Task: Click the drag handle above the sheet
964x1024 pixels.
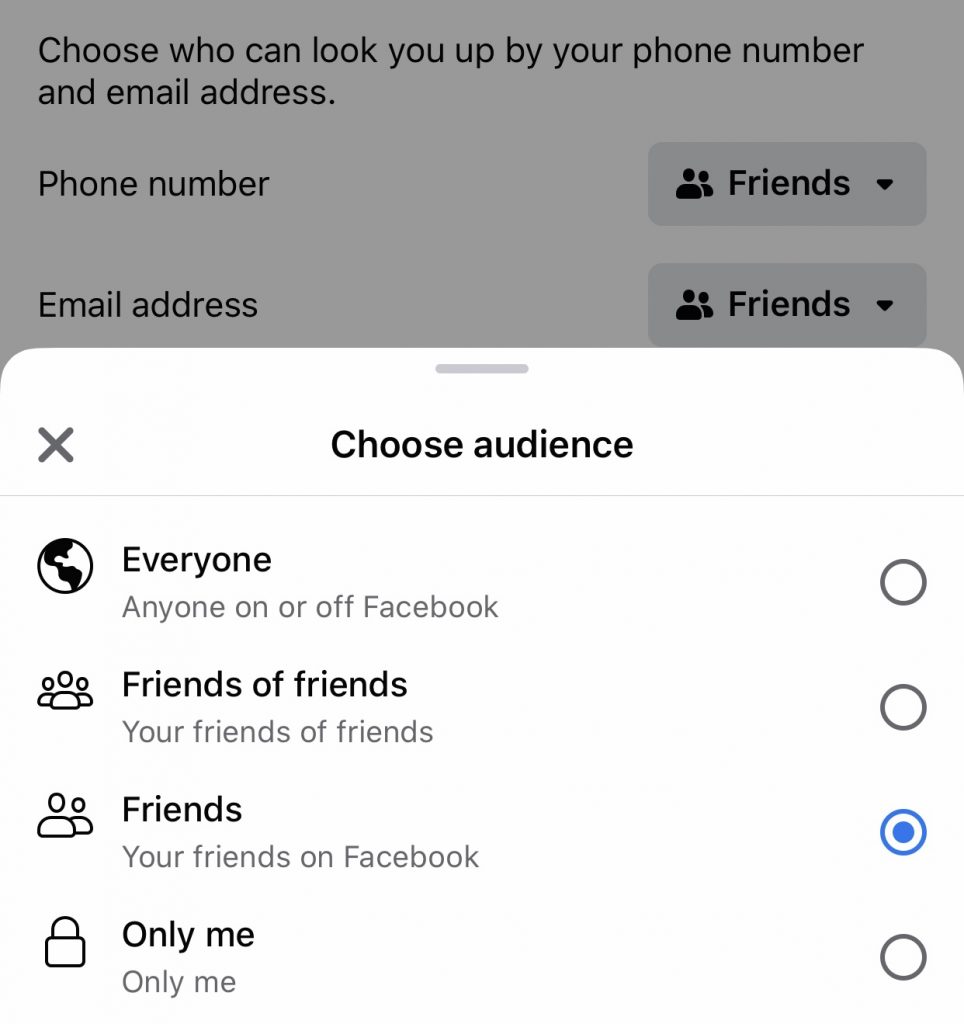Action: click(x=482, y=368)
